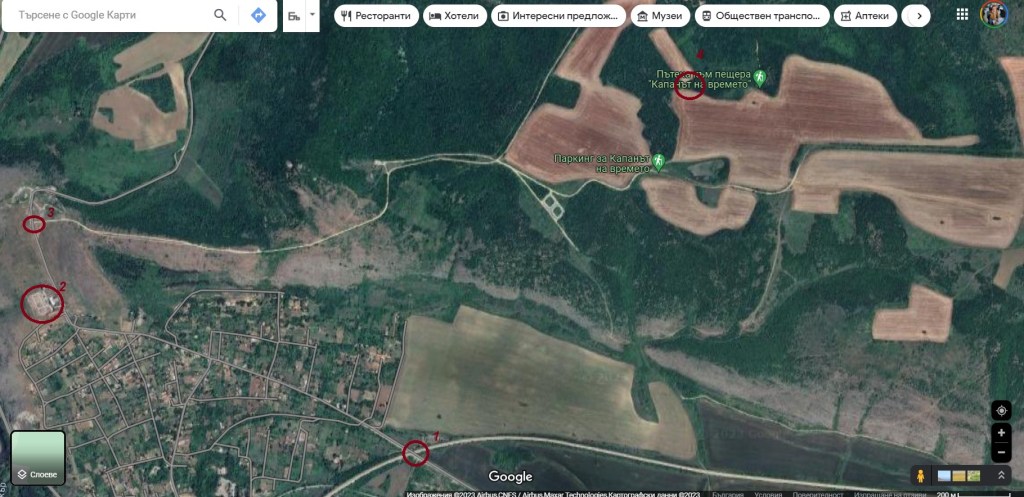Open the Пътека към пещера marker
This screenshot has height=497, width=1024.
760,77
